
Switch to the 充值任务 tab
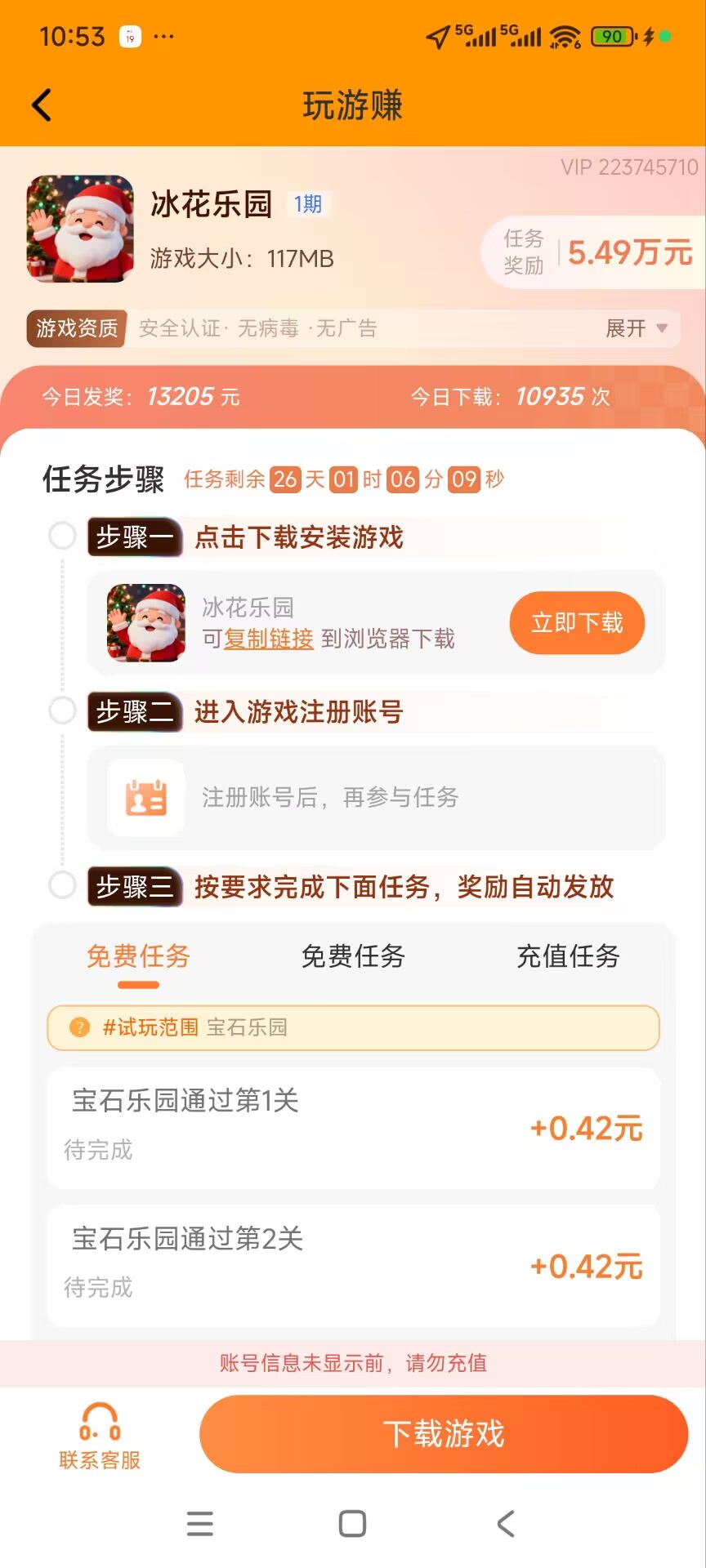[569, 956]
